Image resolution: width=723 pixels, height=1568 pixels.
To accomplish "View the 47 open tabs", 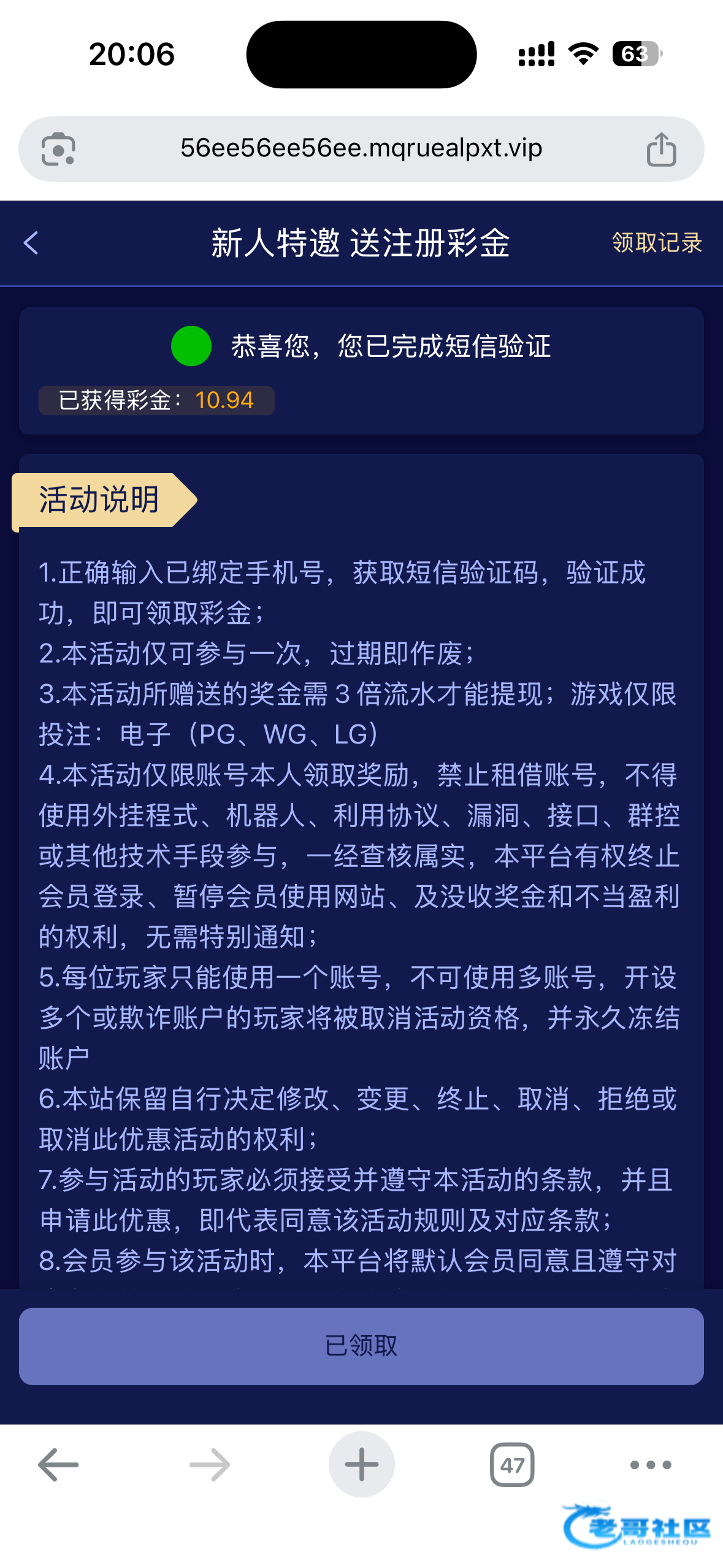I will pyautogui.click(x=512, y=1465).
